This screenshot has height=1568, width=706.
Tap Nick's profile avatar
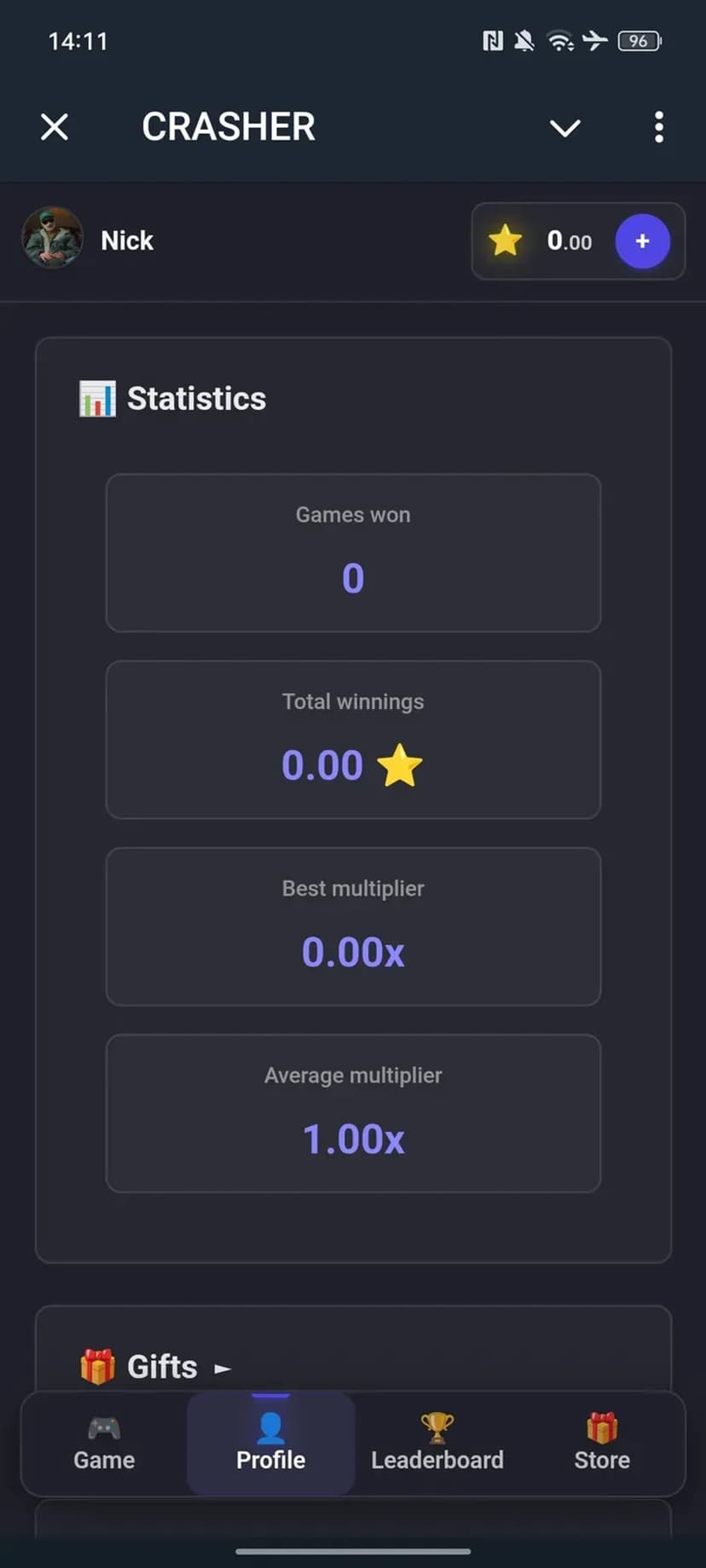coord(52,239)
